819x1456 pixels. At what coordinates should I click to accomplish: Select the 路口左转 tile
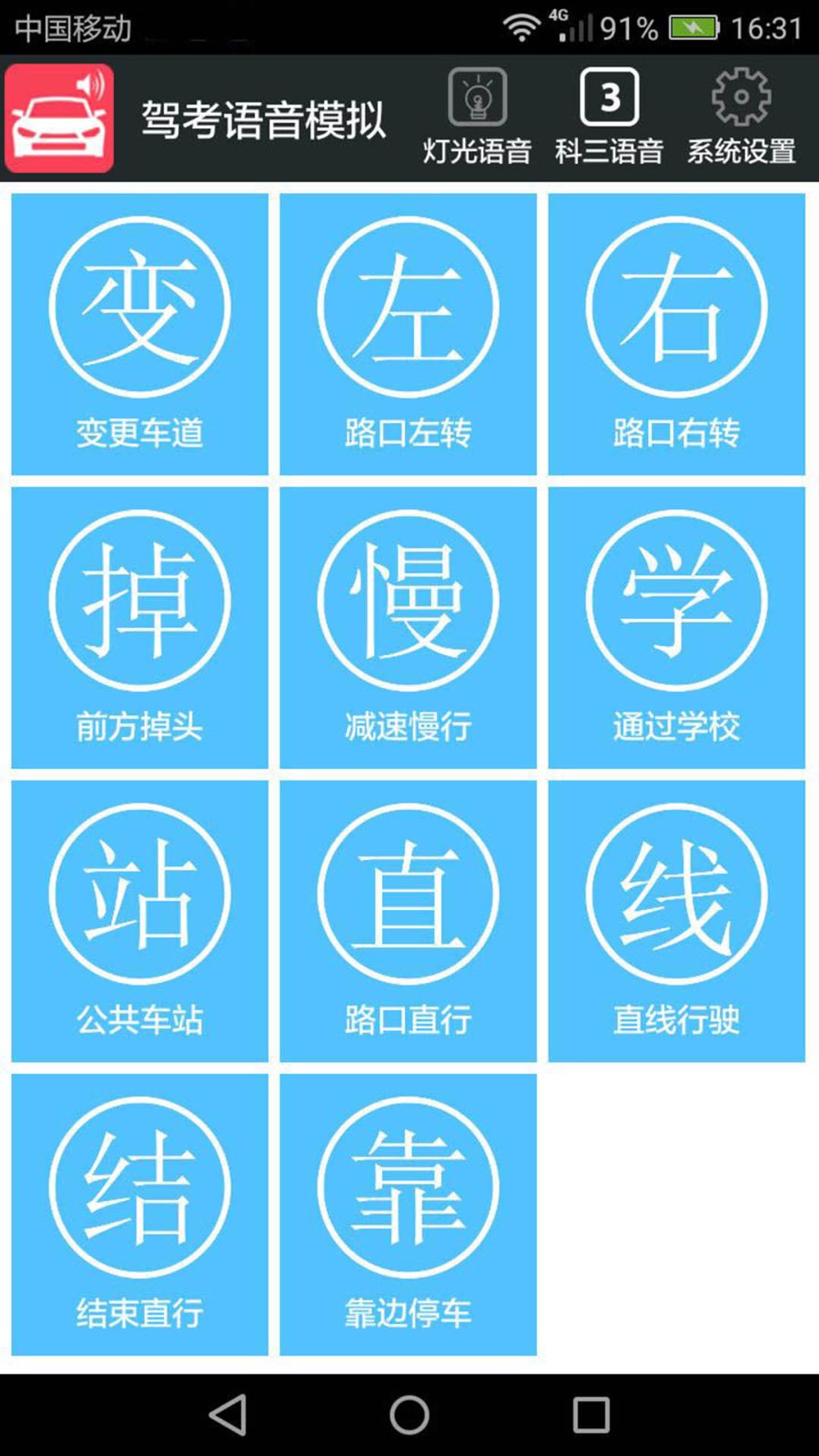point(408,334)
